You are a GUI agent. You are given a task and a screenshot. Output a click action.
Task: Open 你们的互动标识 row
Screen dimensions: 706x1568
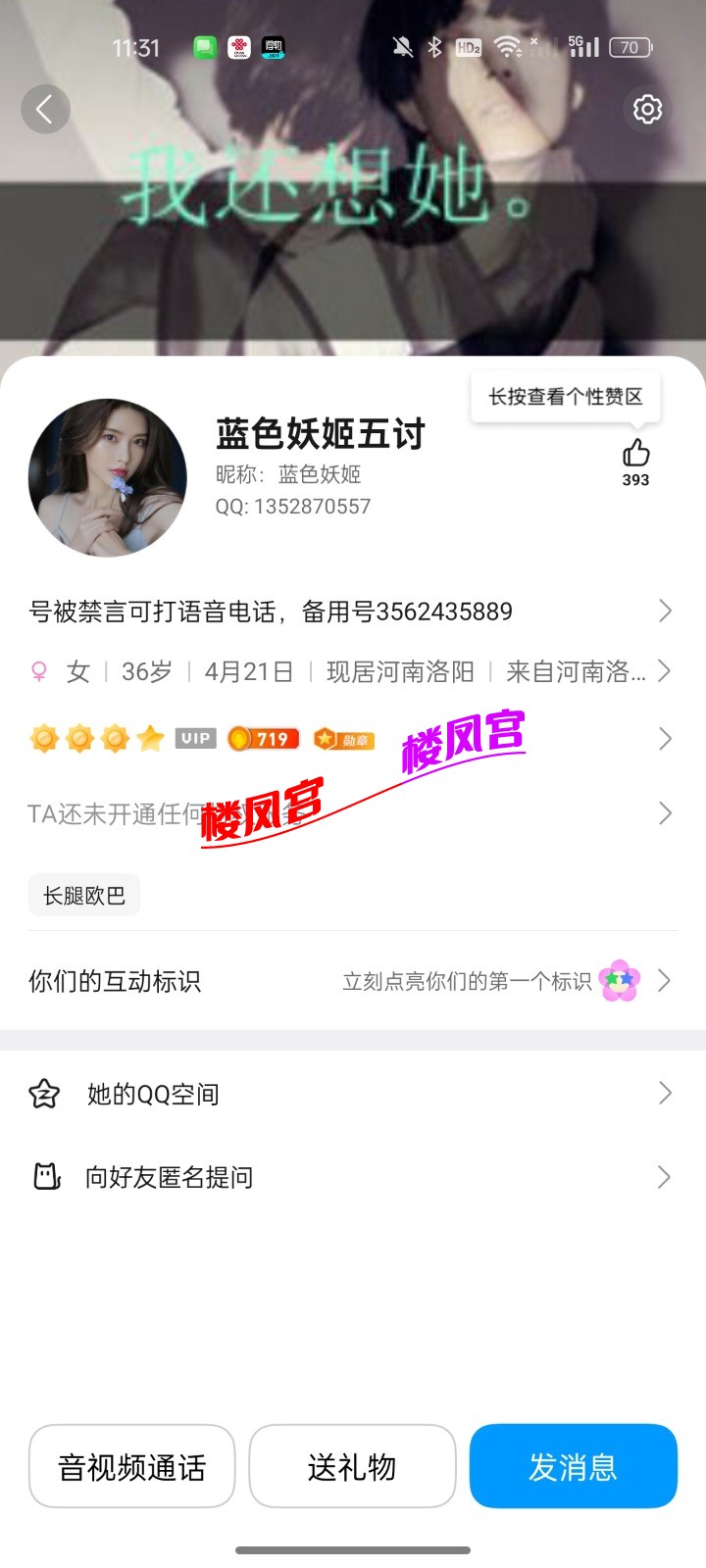point(353,981)
